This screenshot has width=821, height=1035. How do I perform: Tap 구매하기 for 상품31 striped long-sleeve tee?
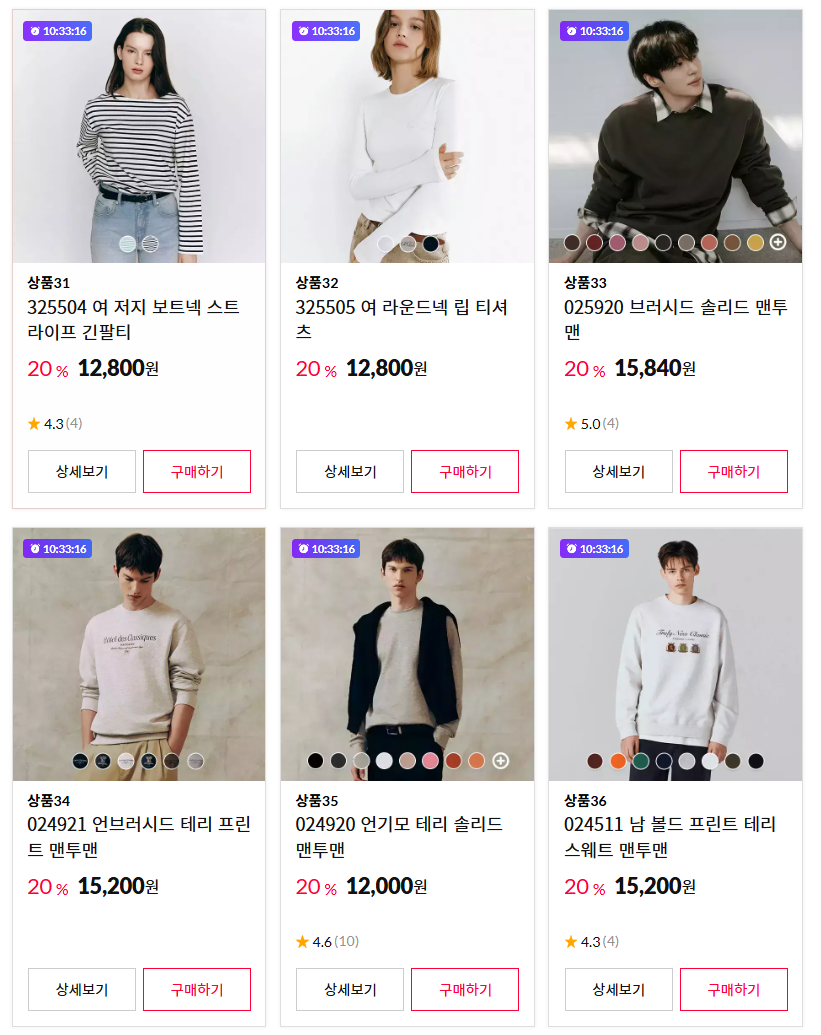pyautogui.click(x=197, y=472)
